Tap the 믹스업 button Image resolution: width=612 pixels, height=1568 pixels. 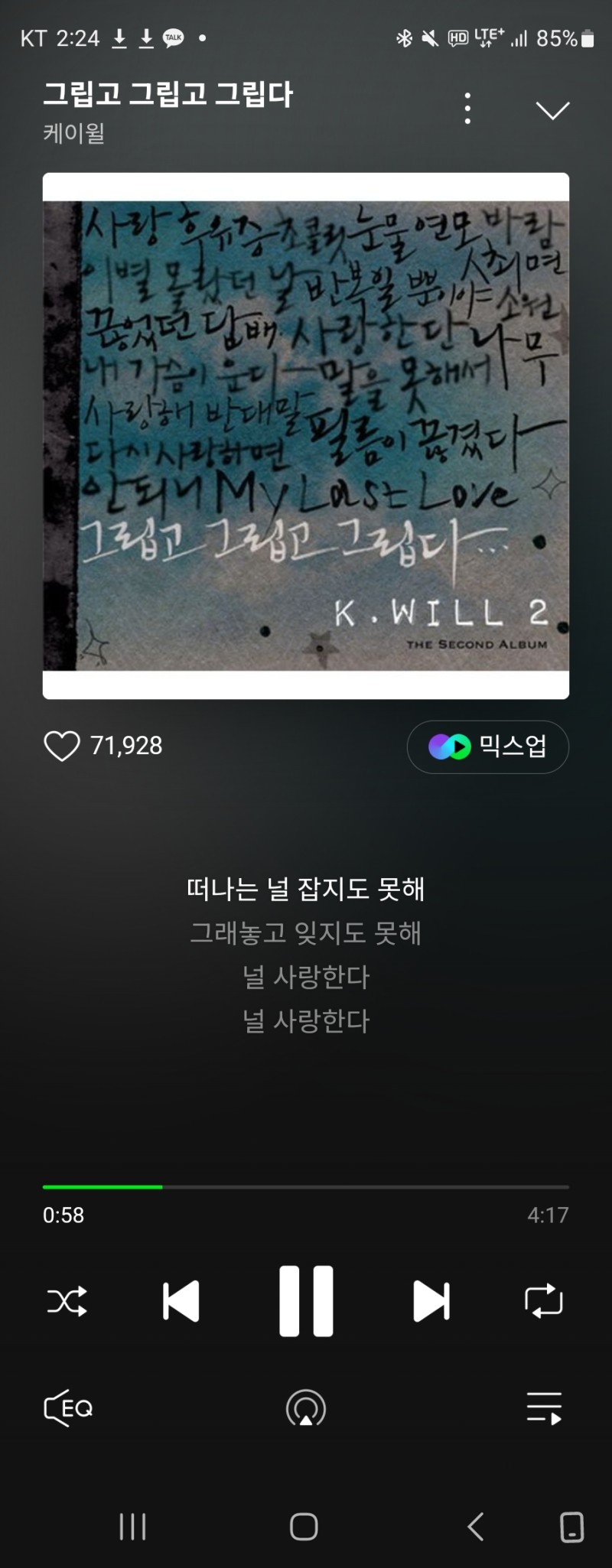(488, 747)
